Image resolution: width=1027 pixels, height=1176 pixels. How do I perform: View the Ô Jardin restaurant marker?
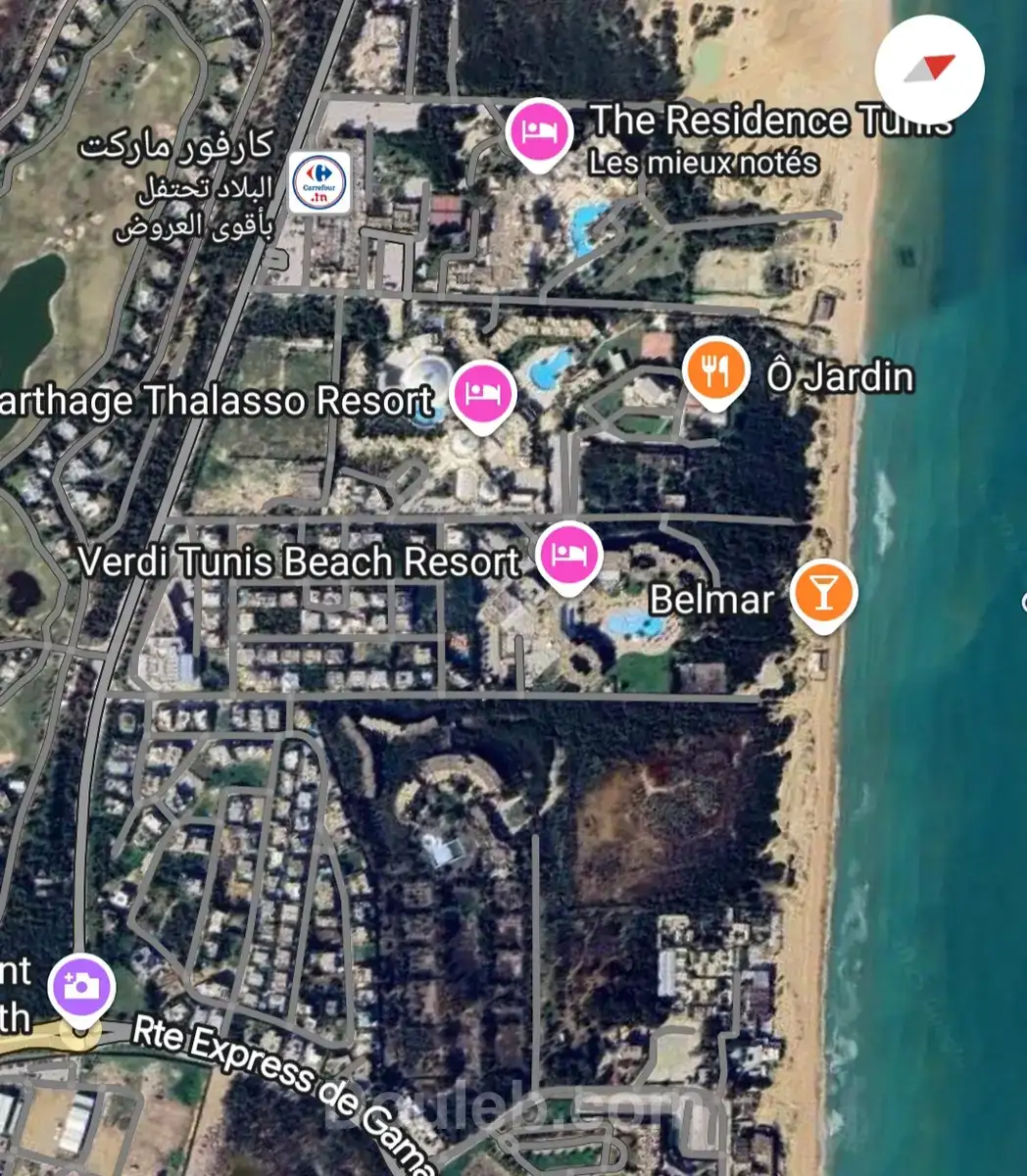(x=716, y=368)
